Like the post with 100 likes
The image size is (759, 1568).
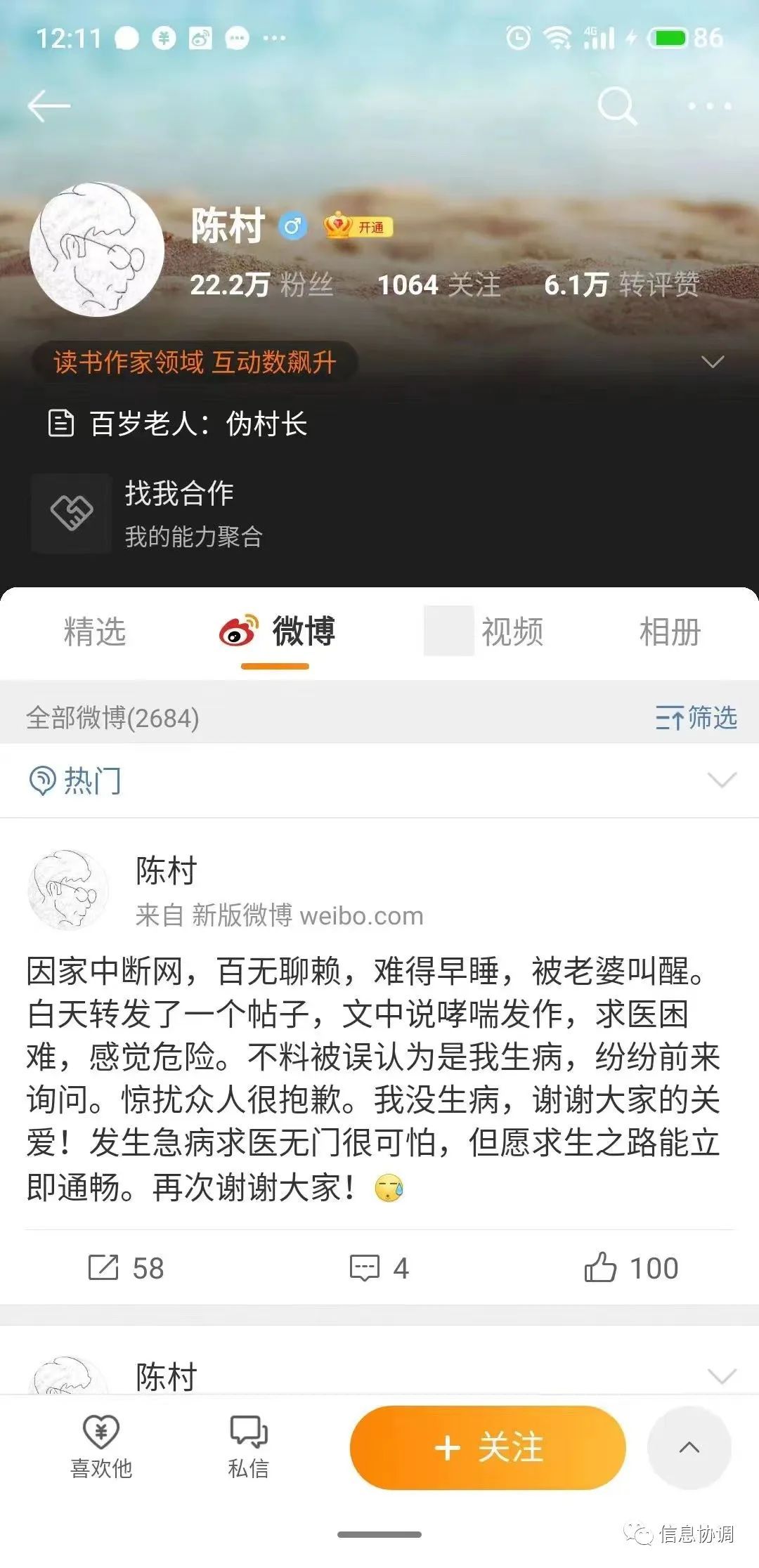(x=631, y=1268)
